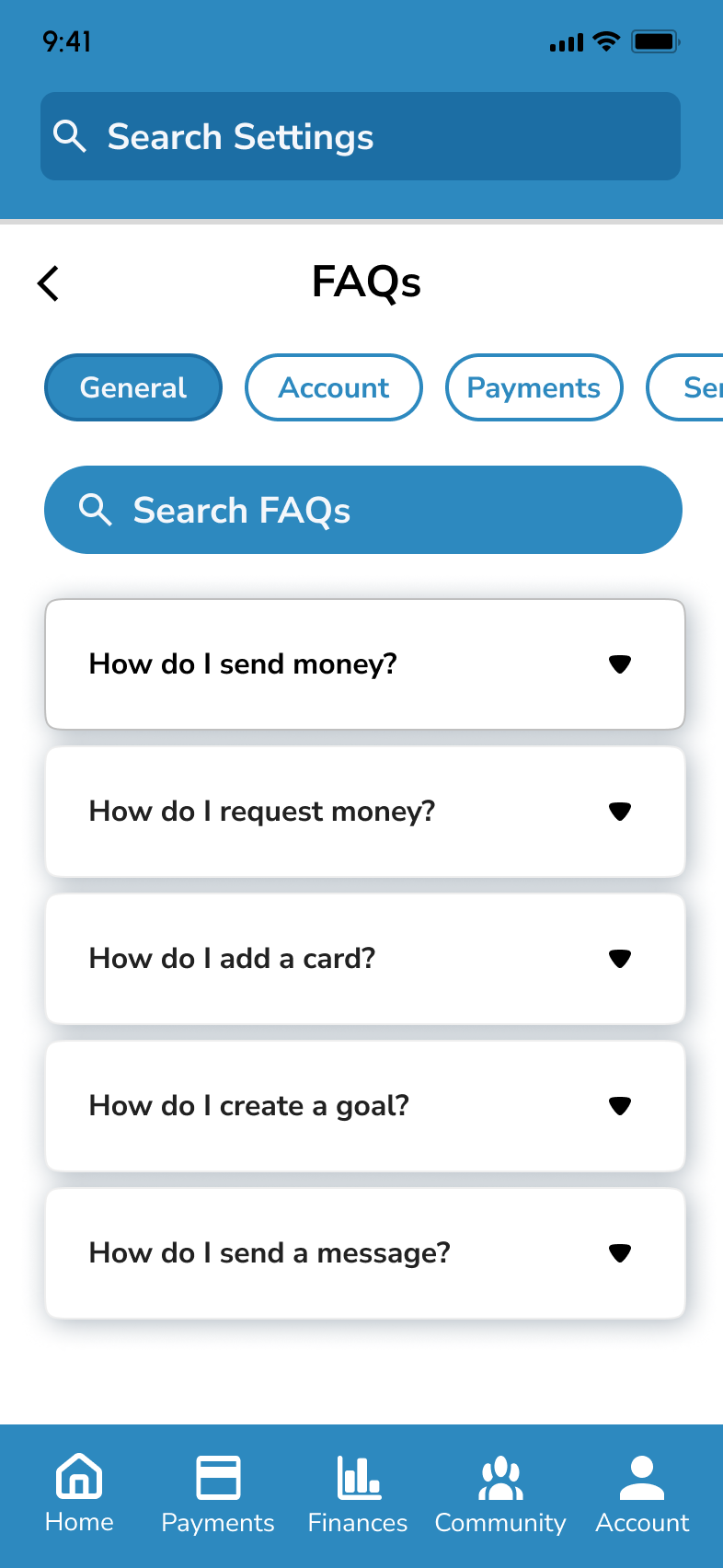
Task: Expand "How do I send money?"
Action: [365, 664]
